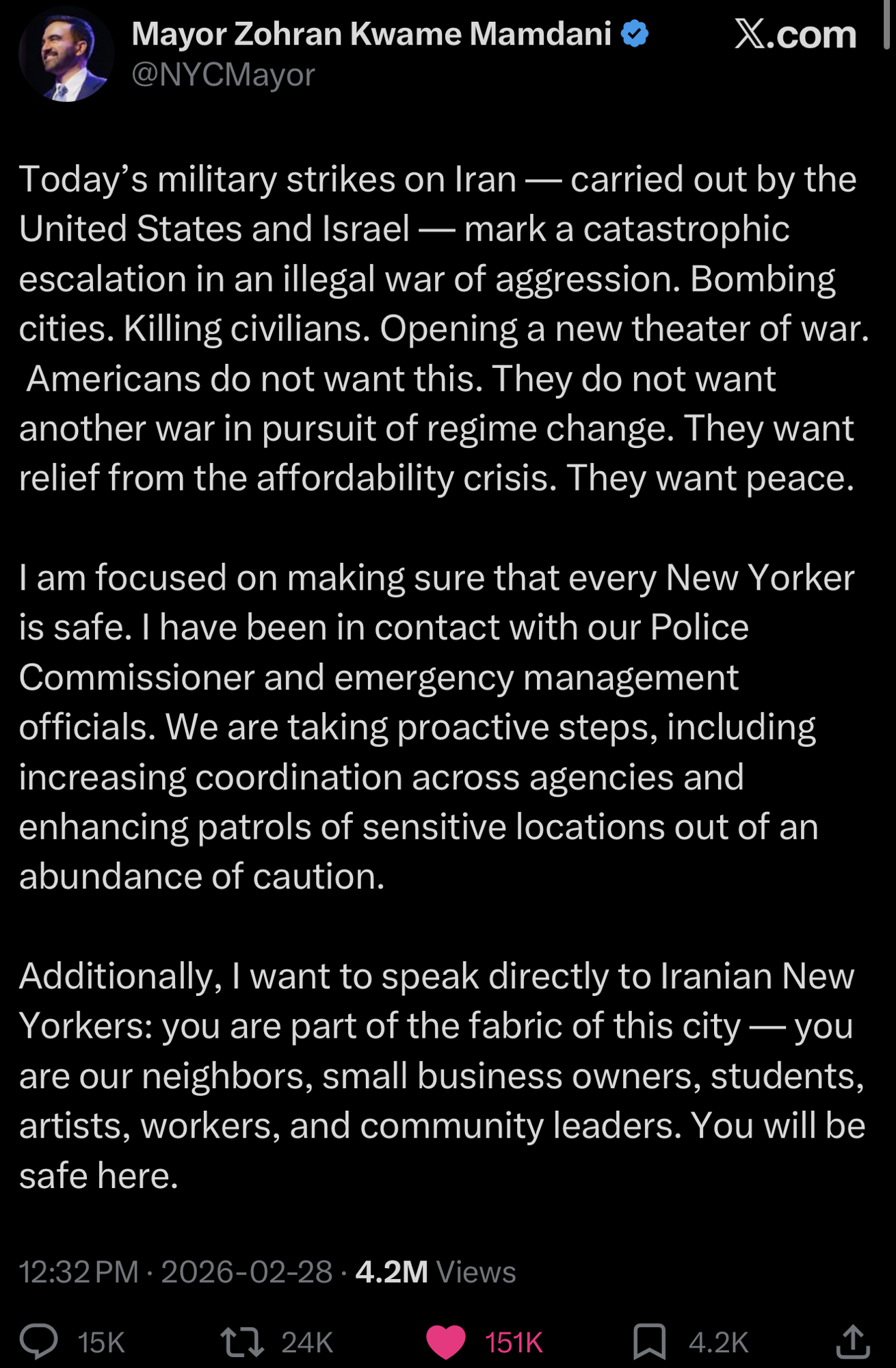The width and height of the screenshot is (896, 1368).
Task: Open the @NYCMayor profile handle
Action: click(223, 75)
